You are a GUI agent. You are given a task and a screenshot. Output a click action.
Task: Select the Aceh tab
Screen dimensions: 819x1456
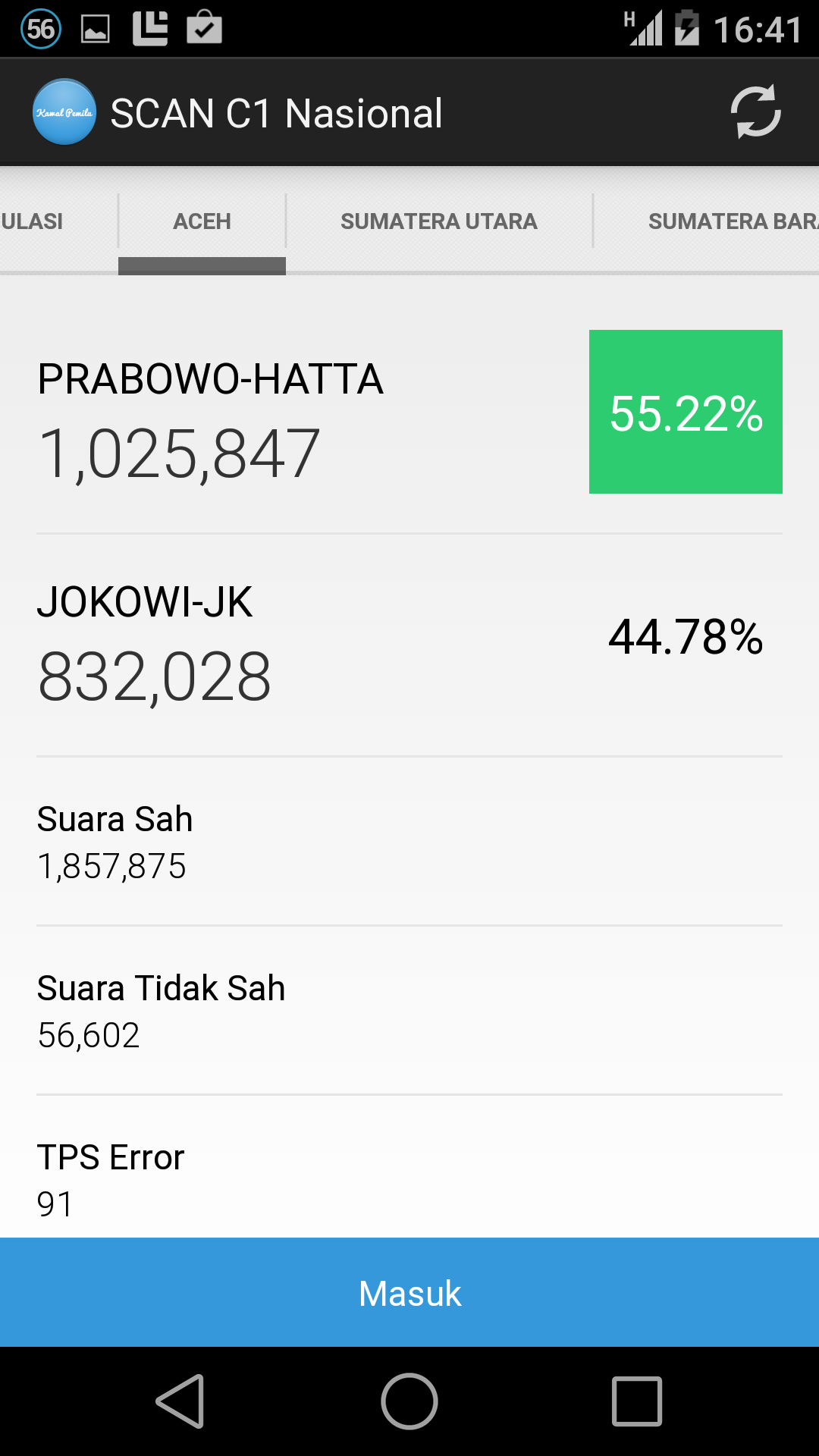click(x=202, y=221)
